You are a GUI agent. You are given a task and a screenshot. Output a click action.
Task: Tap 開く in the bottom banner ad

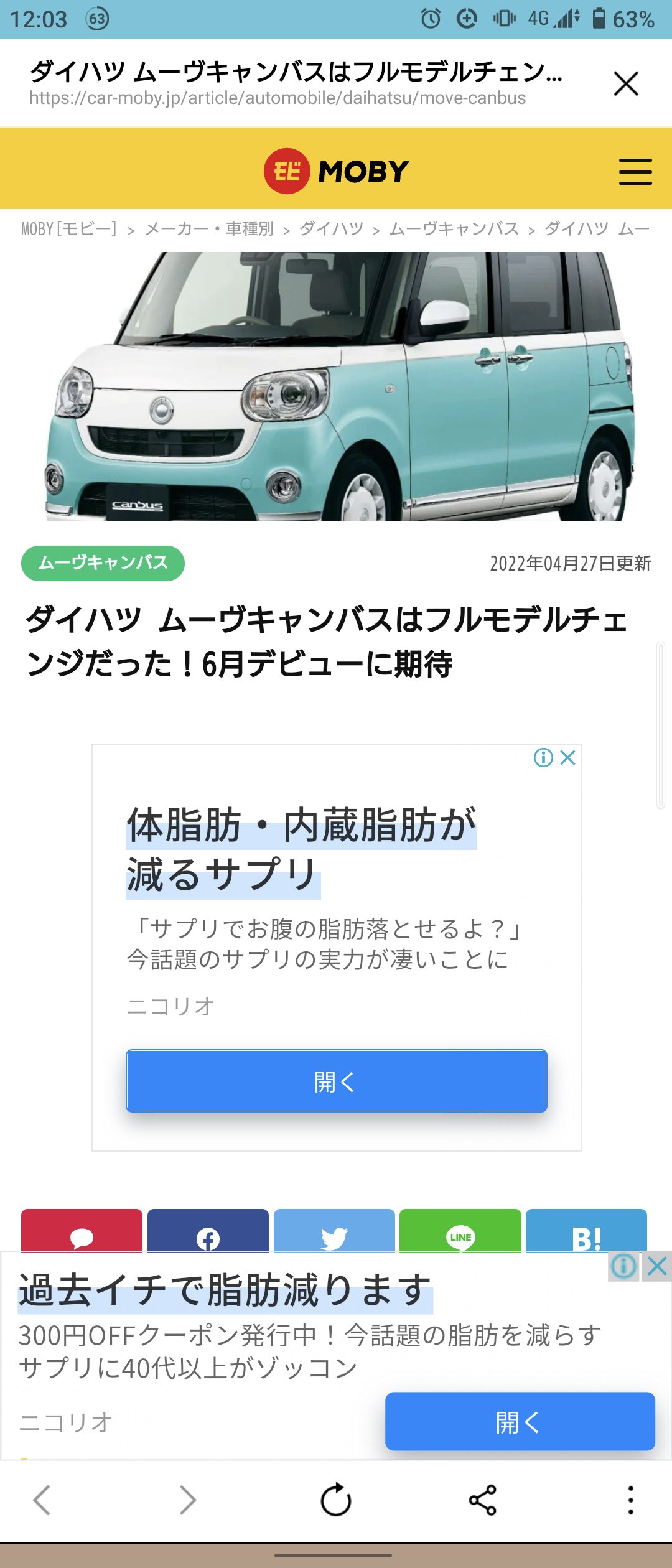(x=520, y=1422)
